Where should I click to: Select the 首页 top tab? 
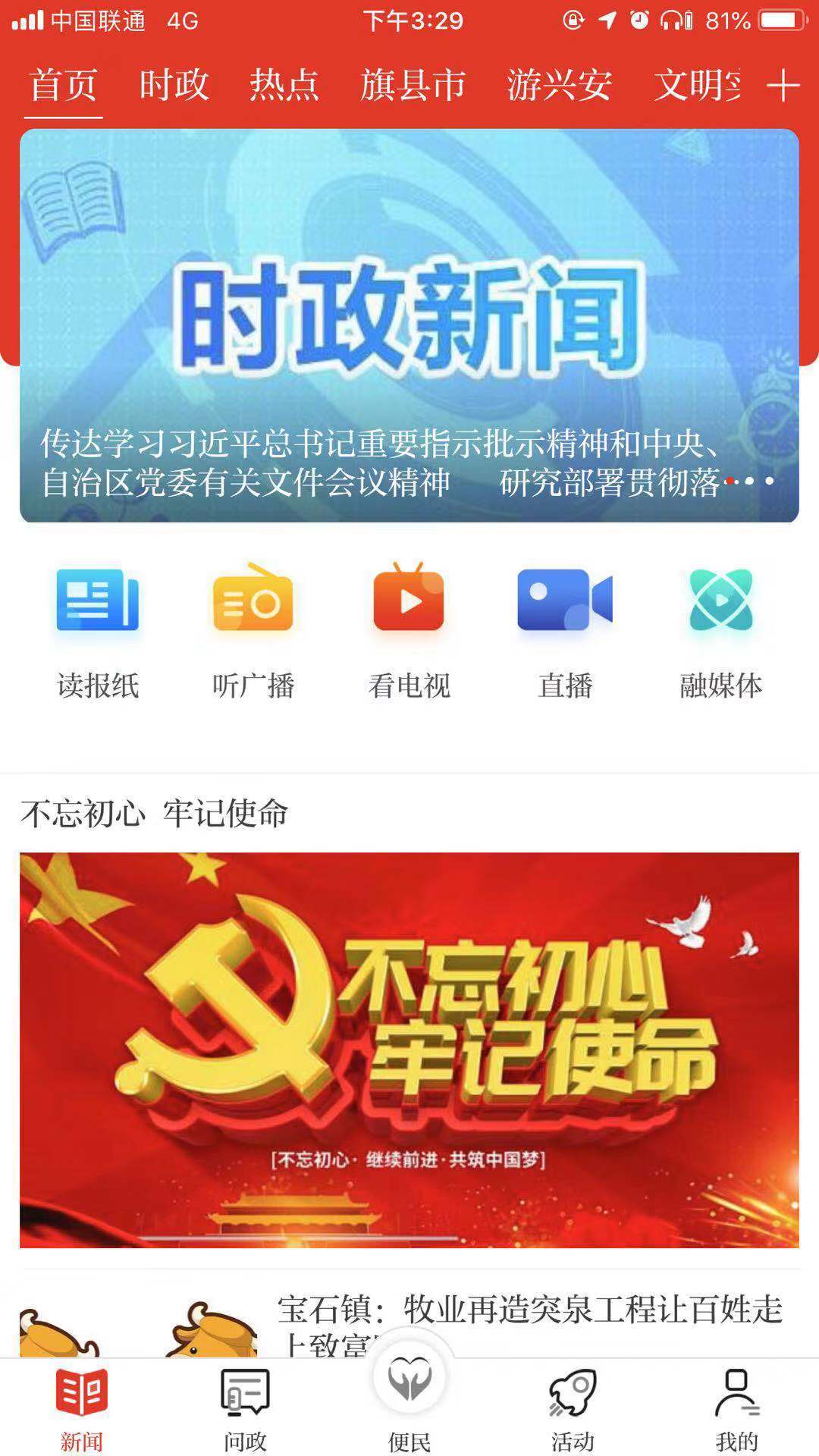(63, 85)
